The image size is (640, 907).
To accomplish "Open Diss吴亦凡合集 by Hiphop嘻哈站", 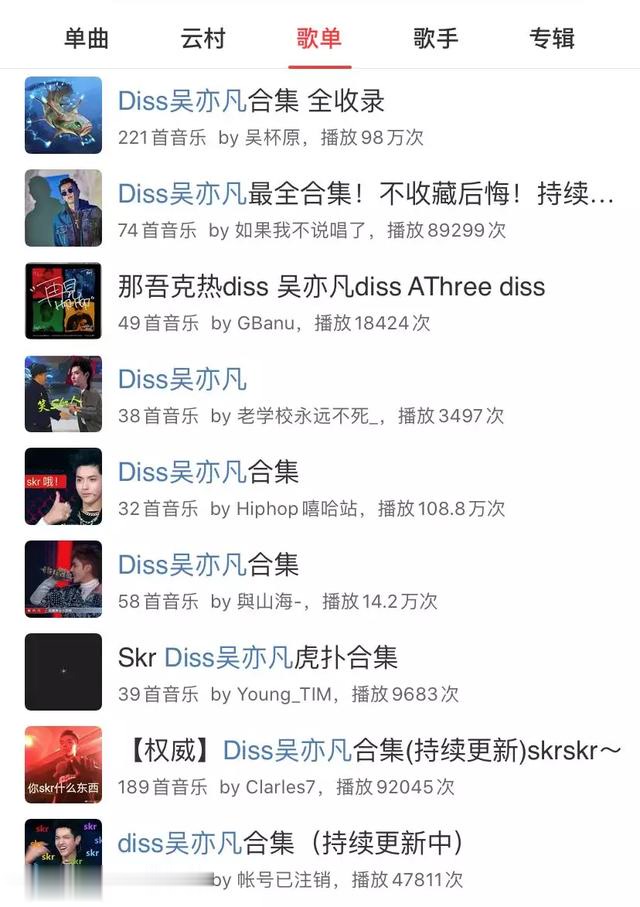I will click(x=208, y=472).
